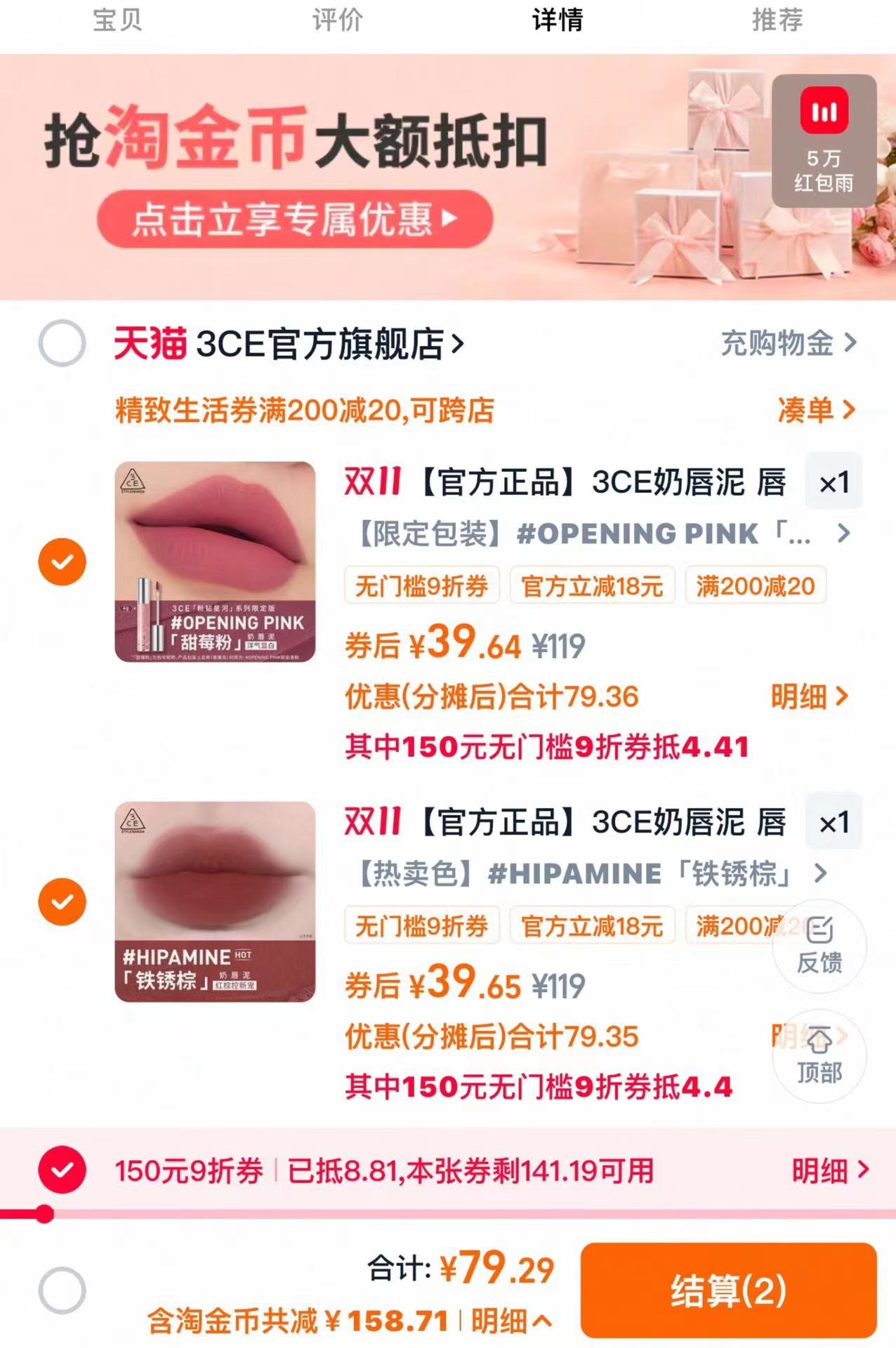Click the 反馈 feedback floating icon
This screenshot has width=896, height=1348.
click(819, 946)
